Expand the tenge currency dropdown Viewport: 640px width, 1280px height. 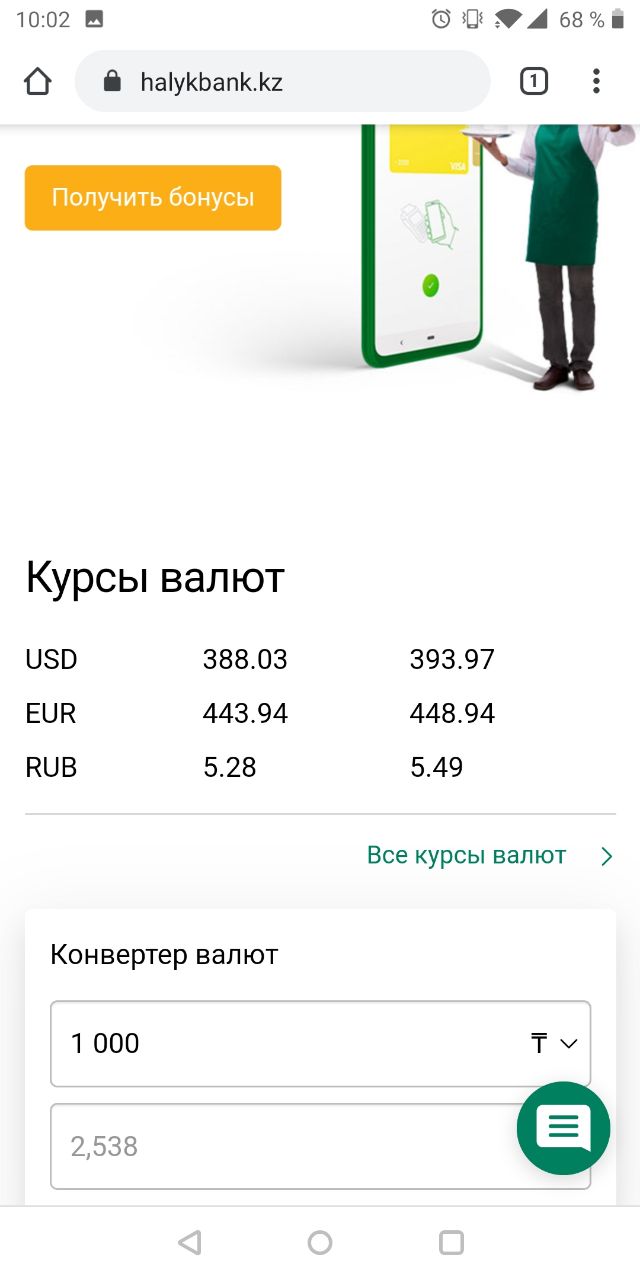554,1044
